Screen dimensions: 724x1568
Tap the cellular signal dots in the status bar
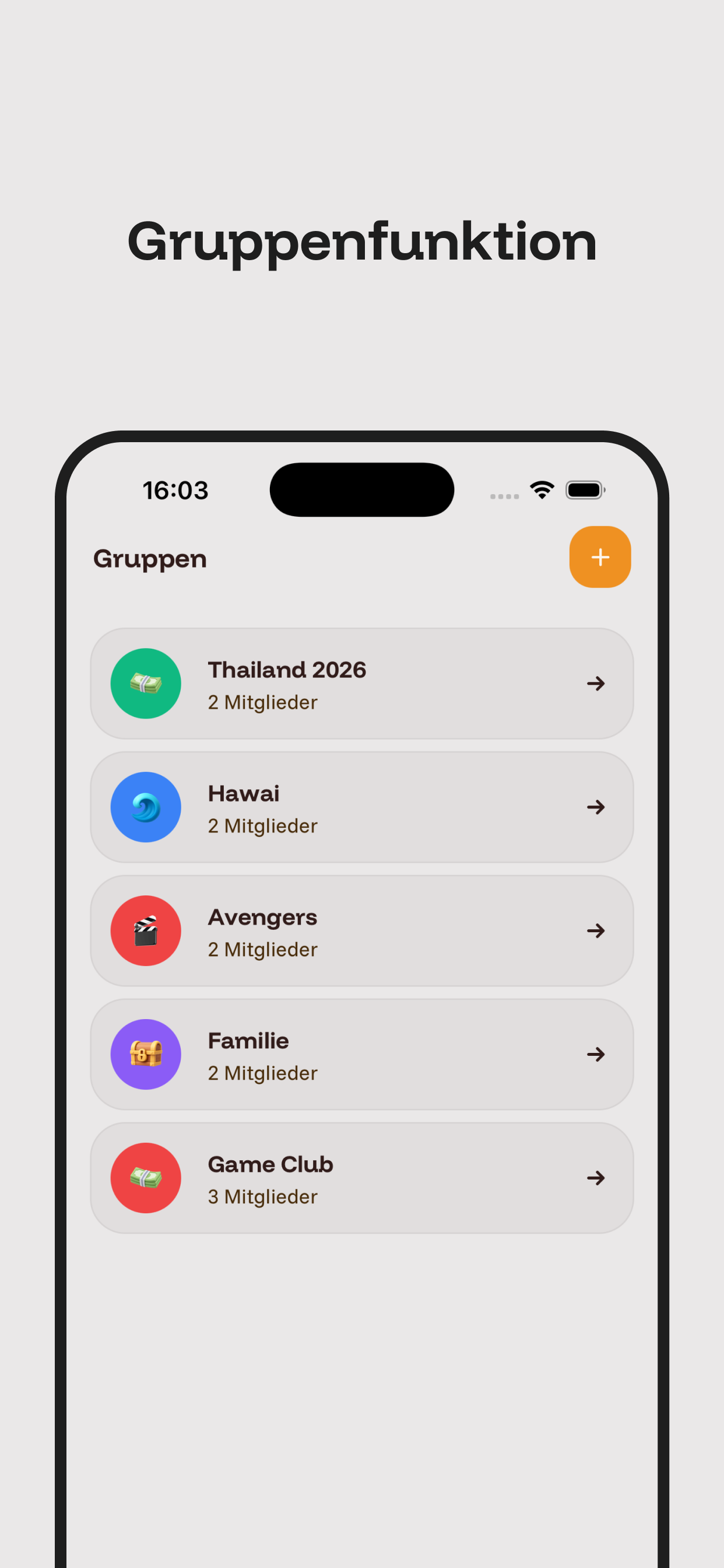[504, 496]
